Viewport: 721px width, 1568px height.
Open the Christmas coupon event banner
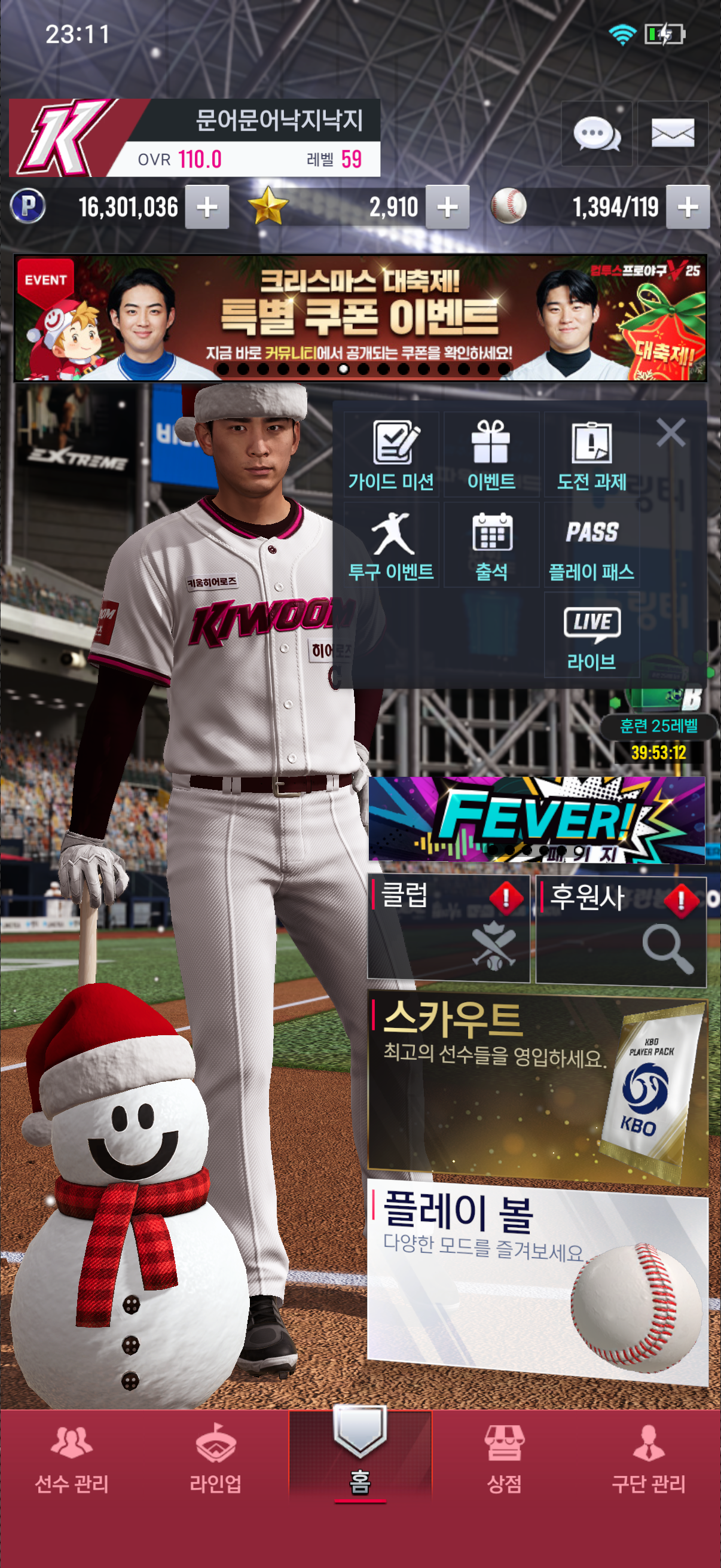click(x=360, y=318)
